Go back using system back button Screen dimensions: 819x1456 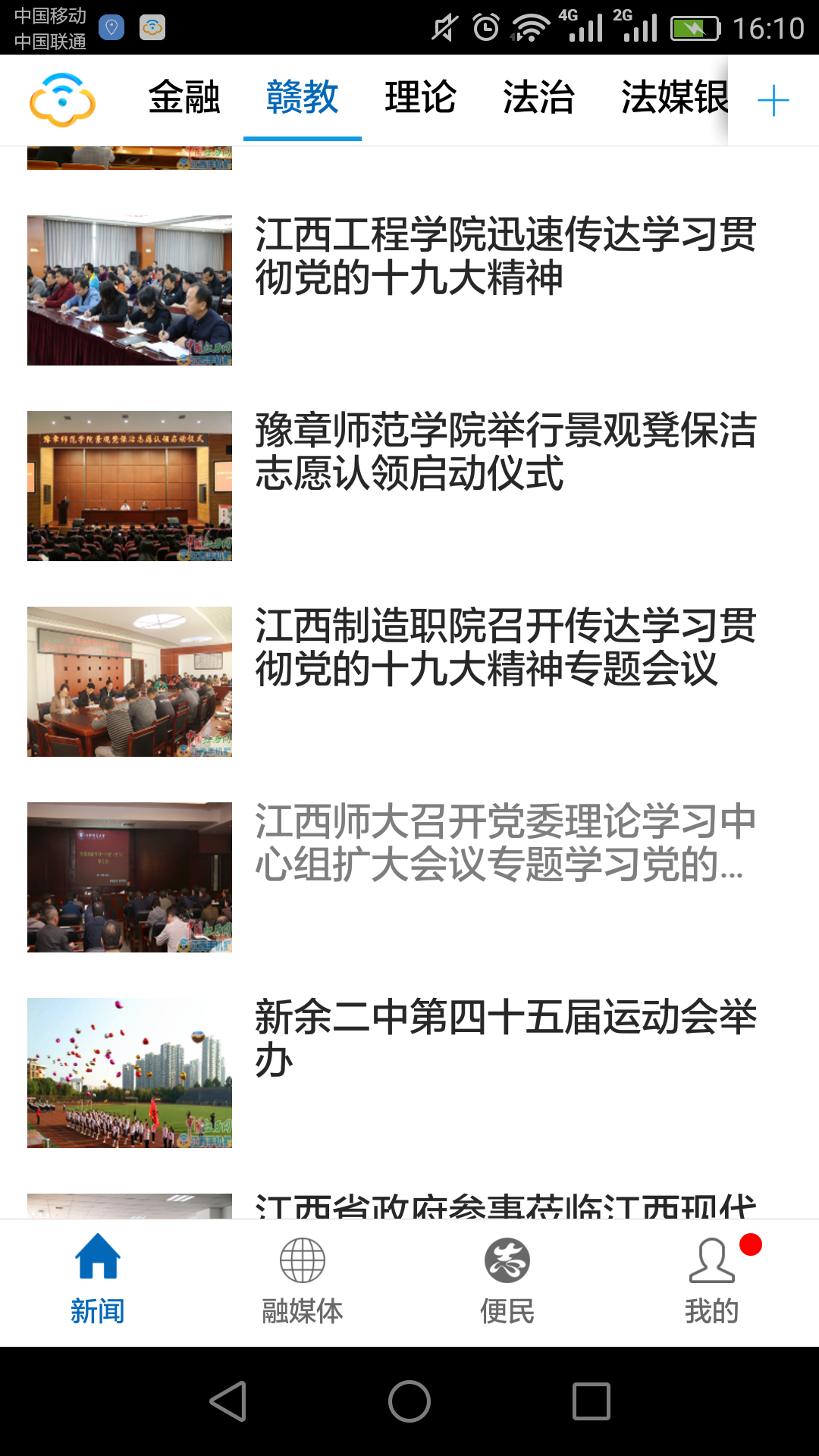(x=227, y=1401)
